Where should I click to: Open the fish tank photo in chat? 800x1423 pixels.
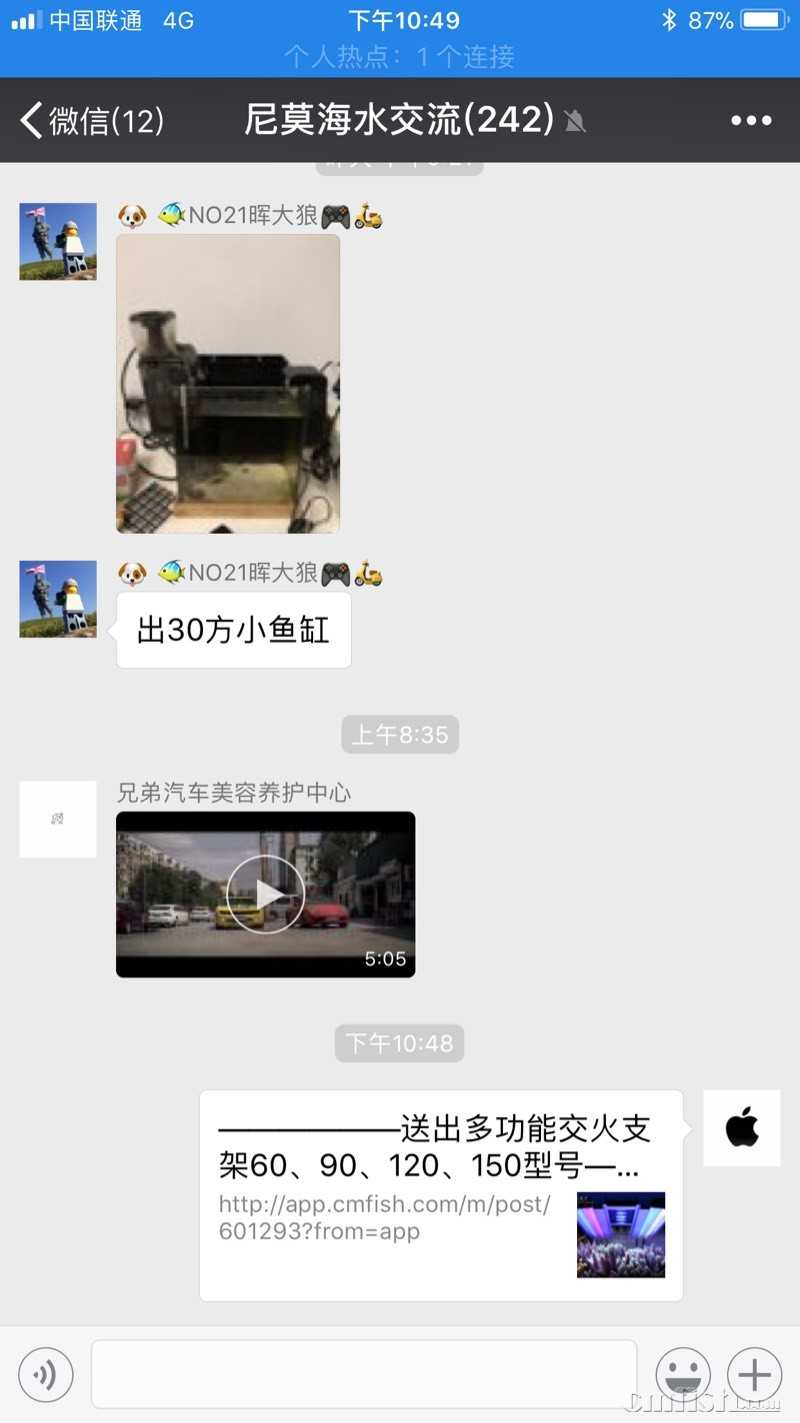[x=228, y=383]
